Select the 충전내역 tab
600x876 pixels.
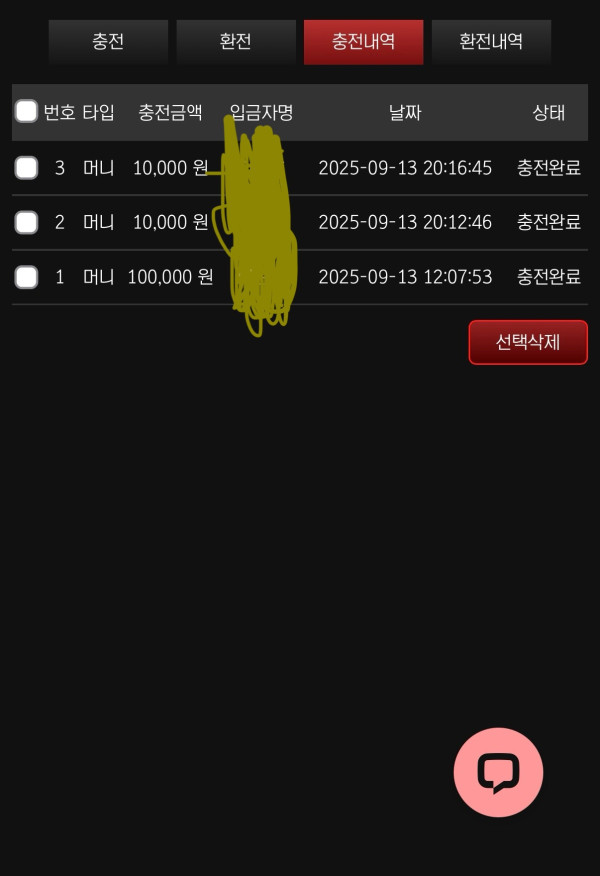(363, 42)
